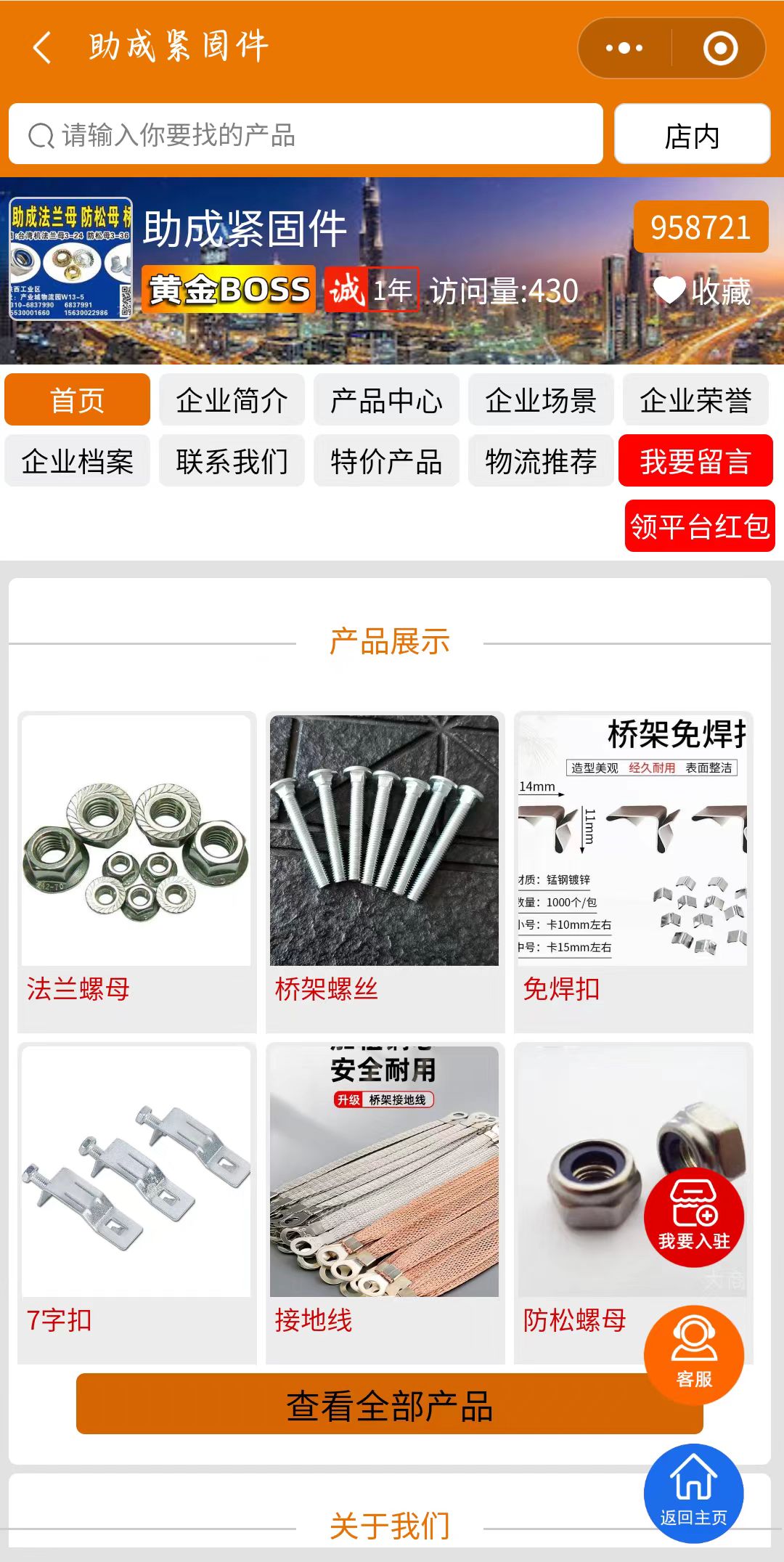Open the 免焊扣 product tile
784x1562 pixels.
(x=633, y=870)
